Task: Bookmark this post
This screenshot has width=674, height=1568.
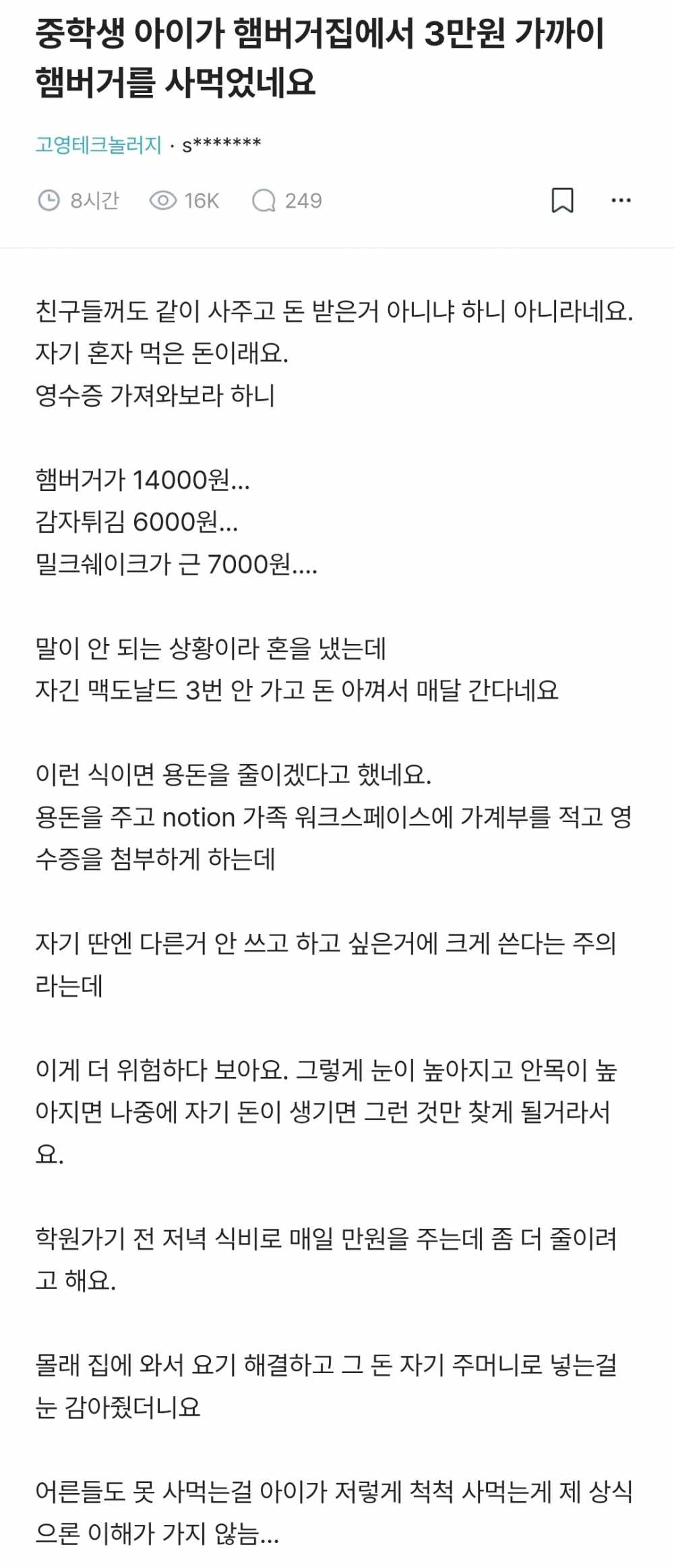Action: click(x=562, y=200)
